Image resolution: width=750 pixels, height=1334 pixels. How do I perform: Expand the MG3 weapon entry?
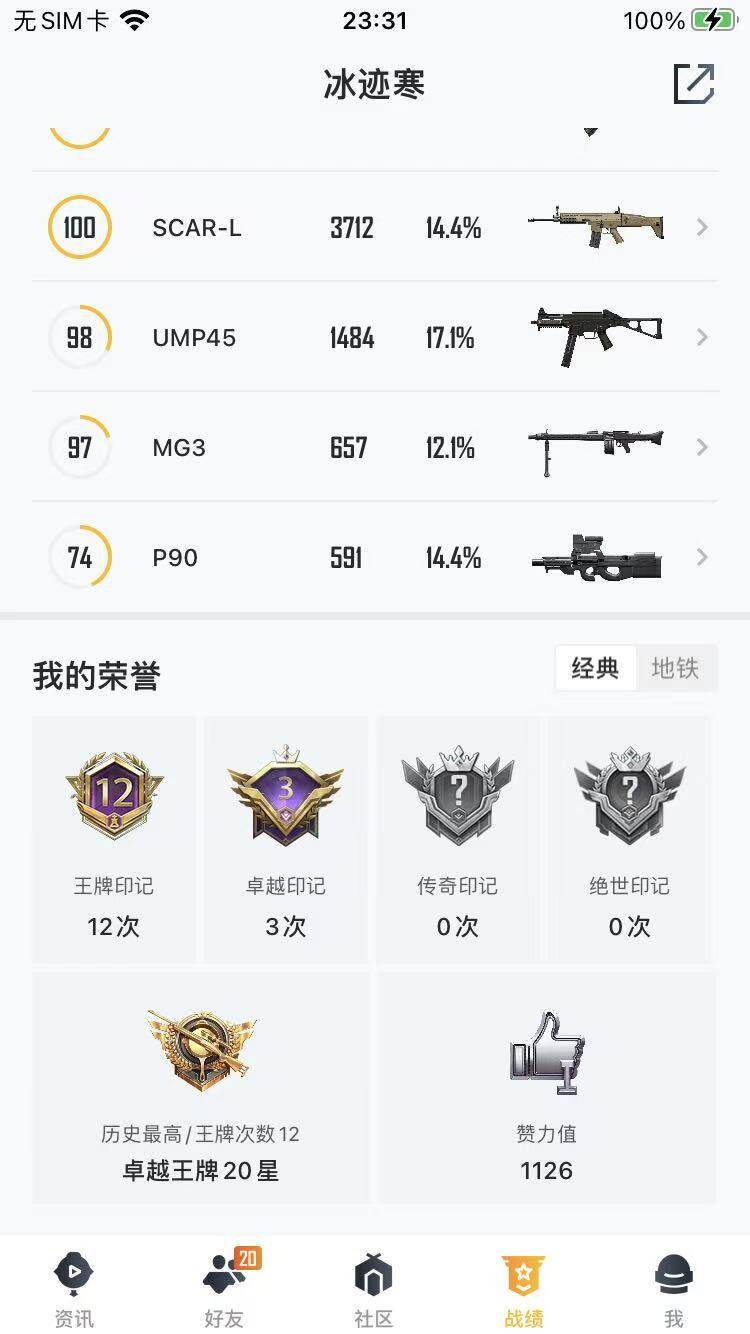[701, 447]
